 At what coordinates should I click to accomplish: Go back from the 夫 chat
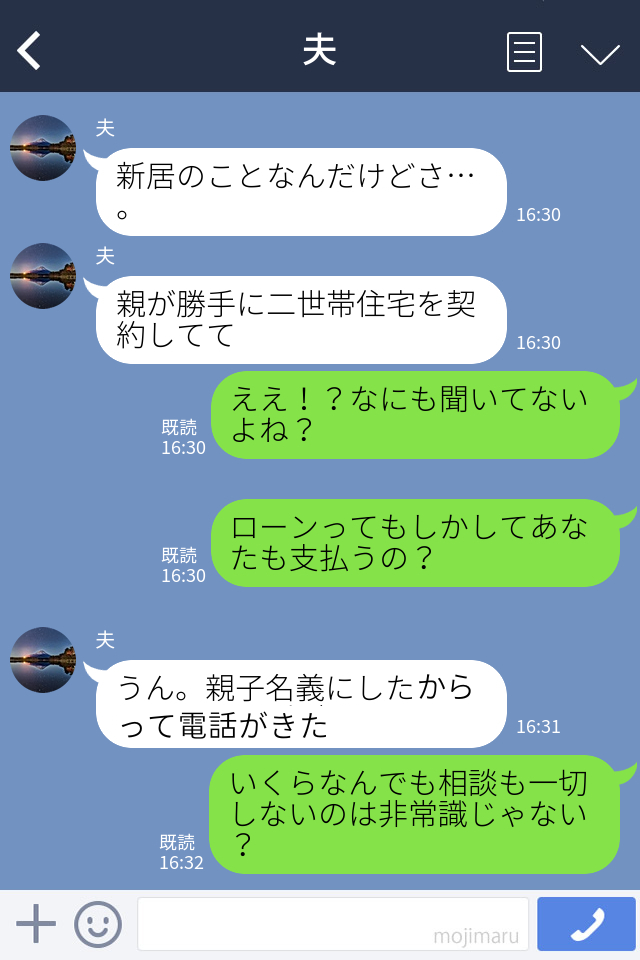pos(30,51)
